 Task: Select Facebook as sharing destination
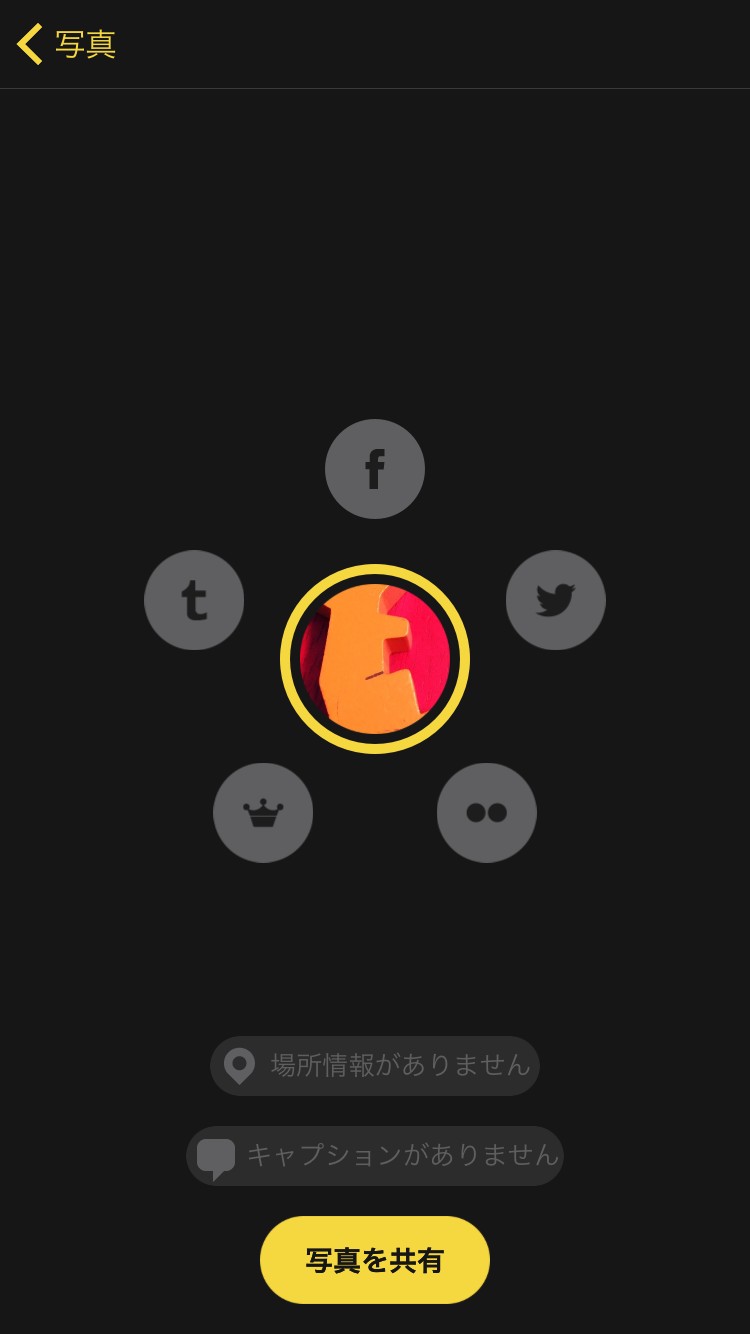click(375, 469)
